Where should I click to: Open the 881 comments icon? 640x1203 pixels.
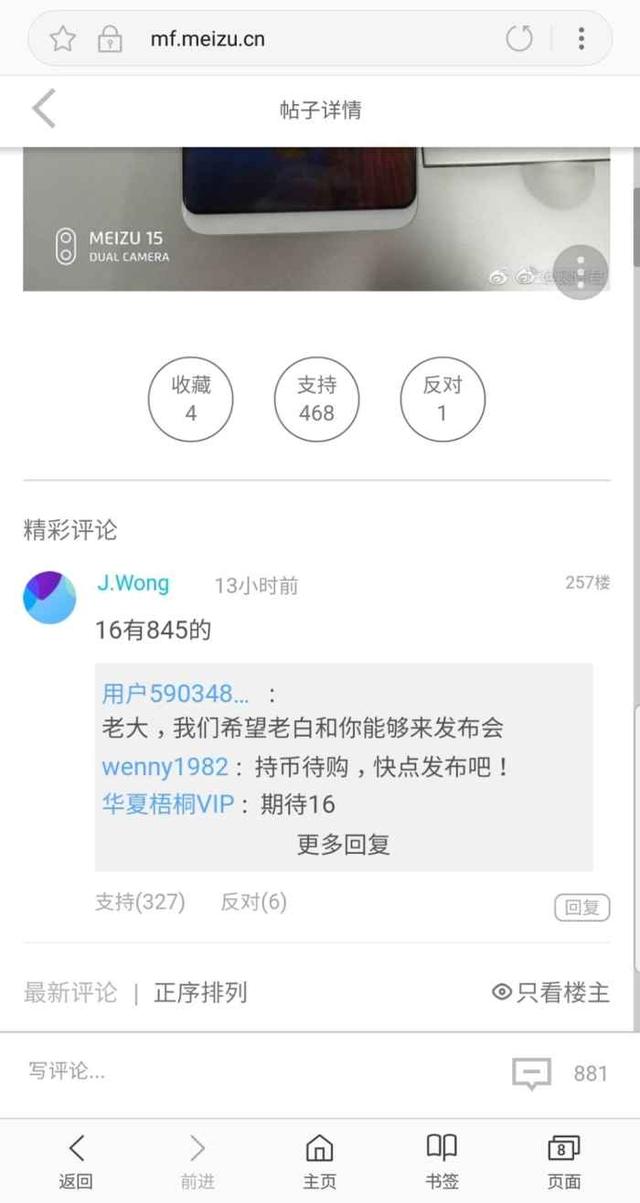point(531,1074)
